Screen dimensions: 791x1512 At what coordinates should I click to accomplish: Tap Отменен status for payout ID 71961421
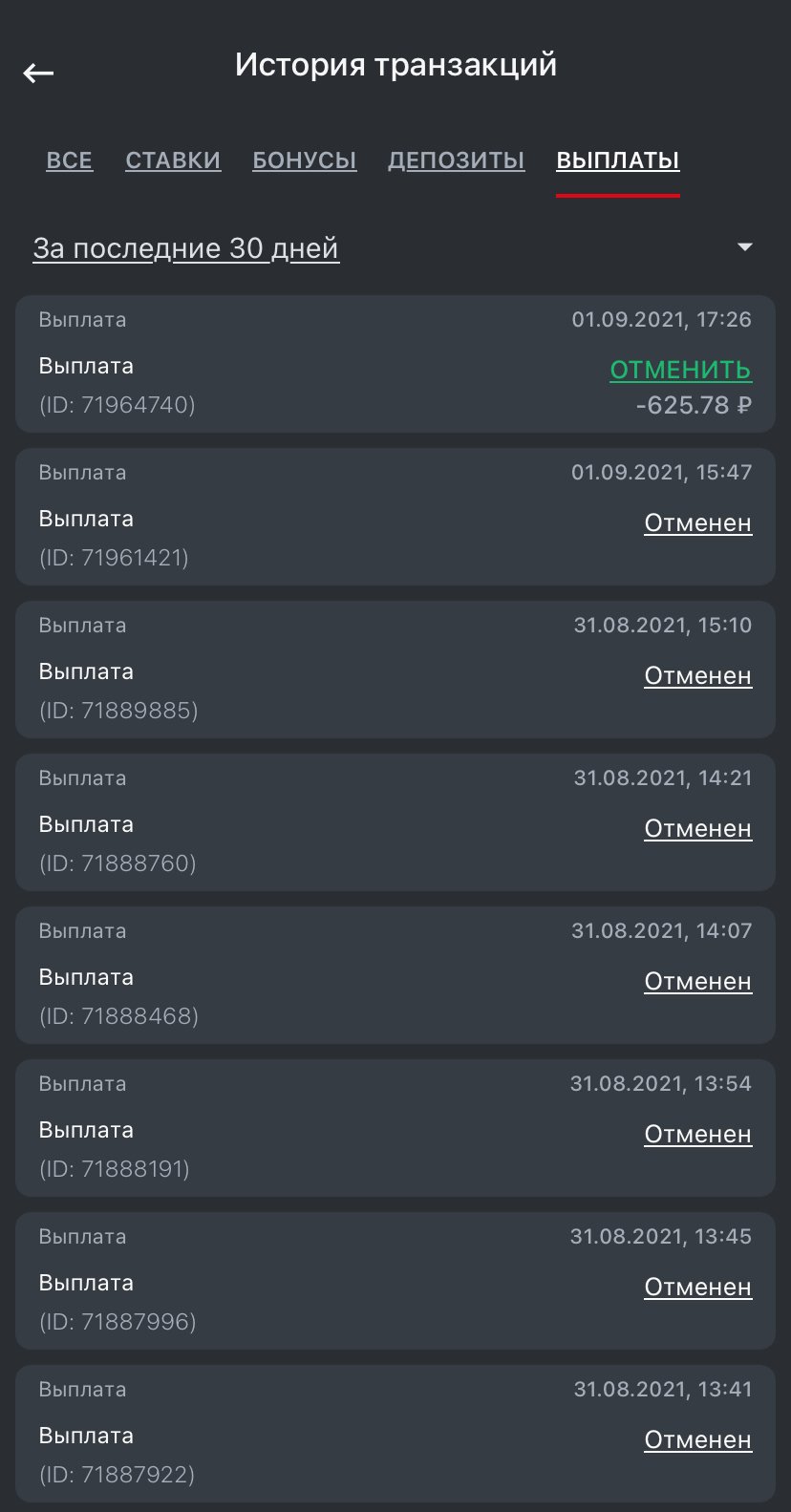(698, 523)
